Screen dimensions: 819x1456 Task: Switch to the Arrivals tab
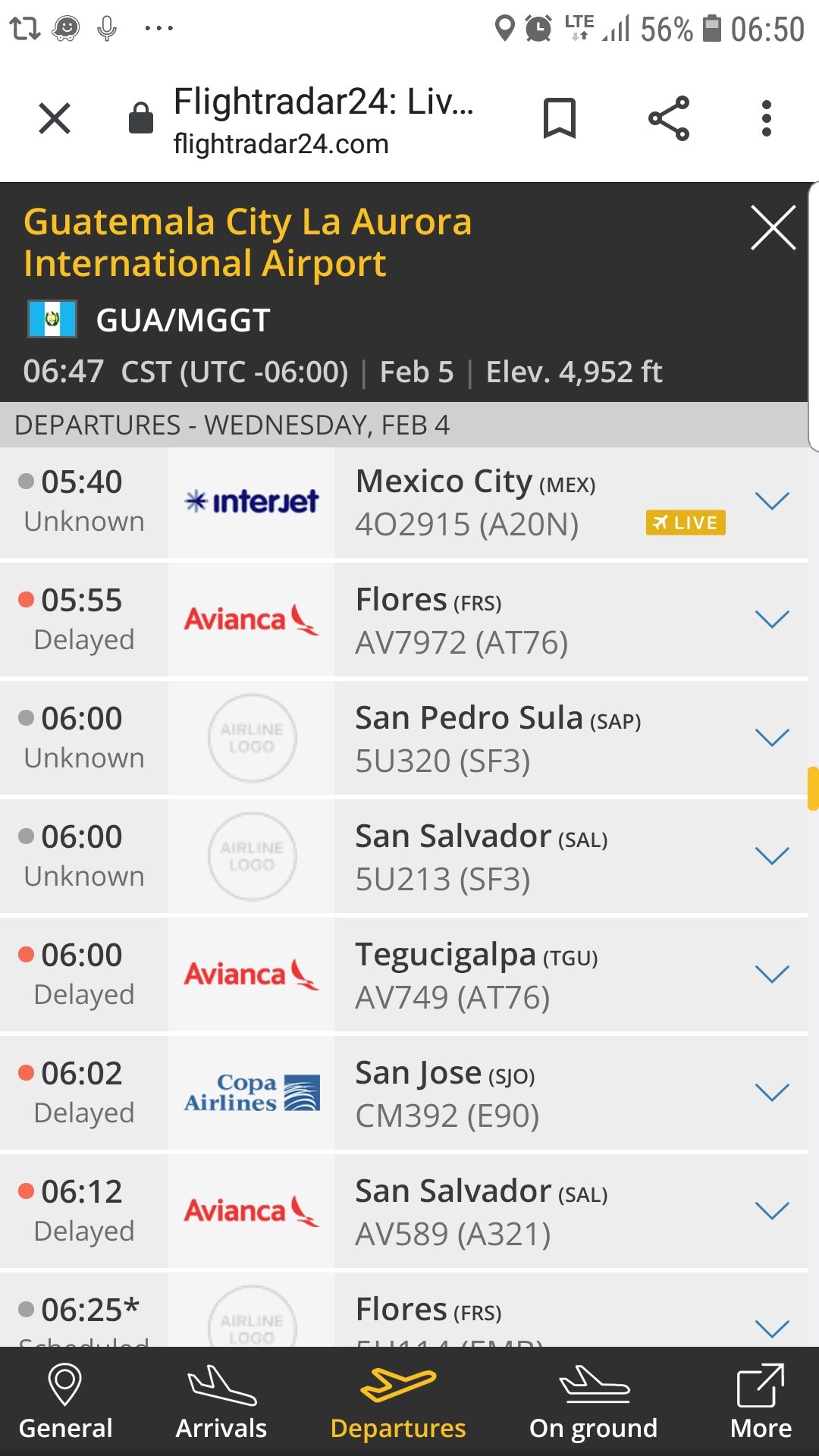coord(221,1402)
